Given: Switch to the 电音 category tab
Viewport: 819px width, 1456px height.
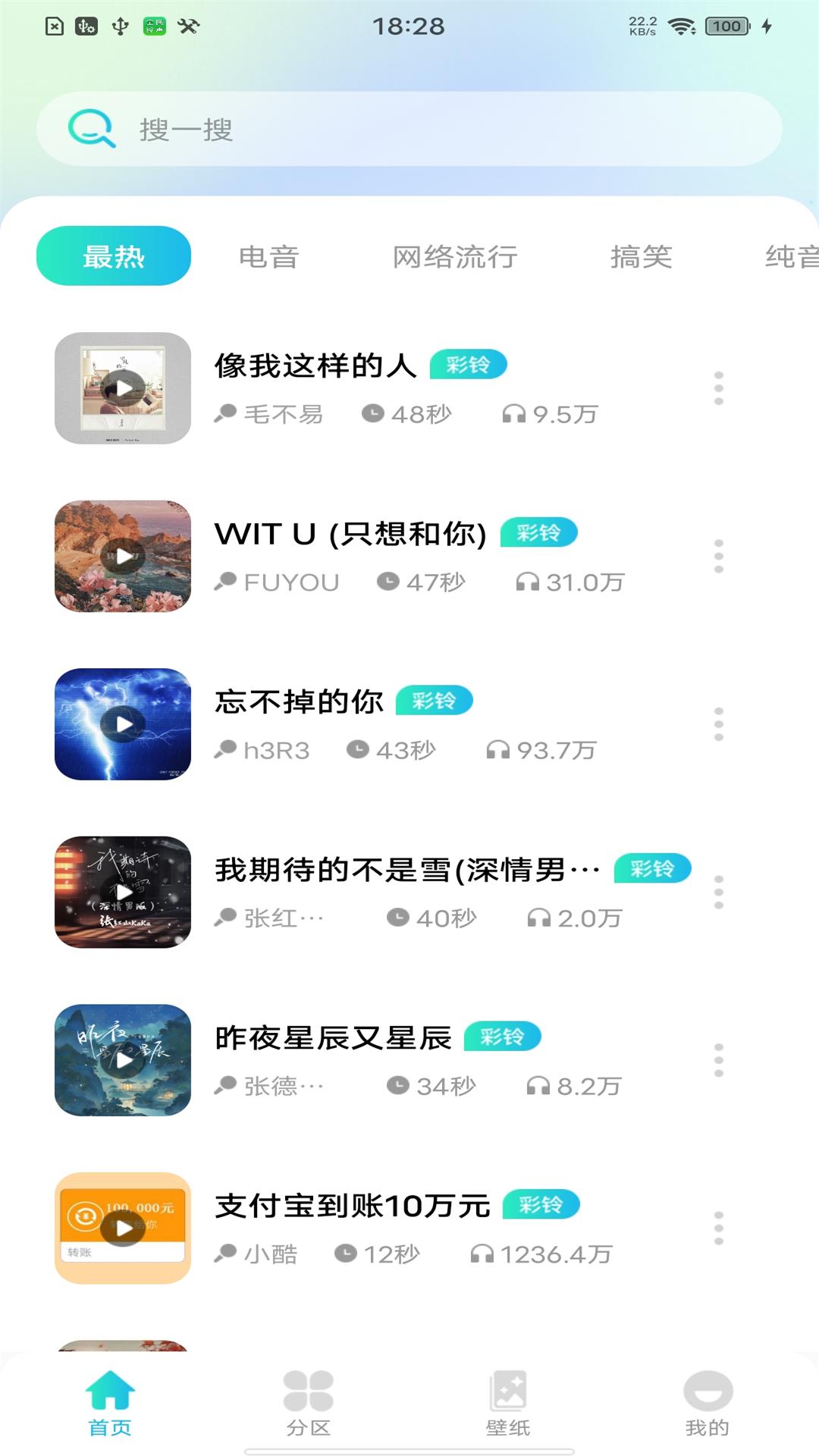Looking at the screenshot, I should 268,257.
